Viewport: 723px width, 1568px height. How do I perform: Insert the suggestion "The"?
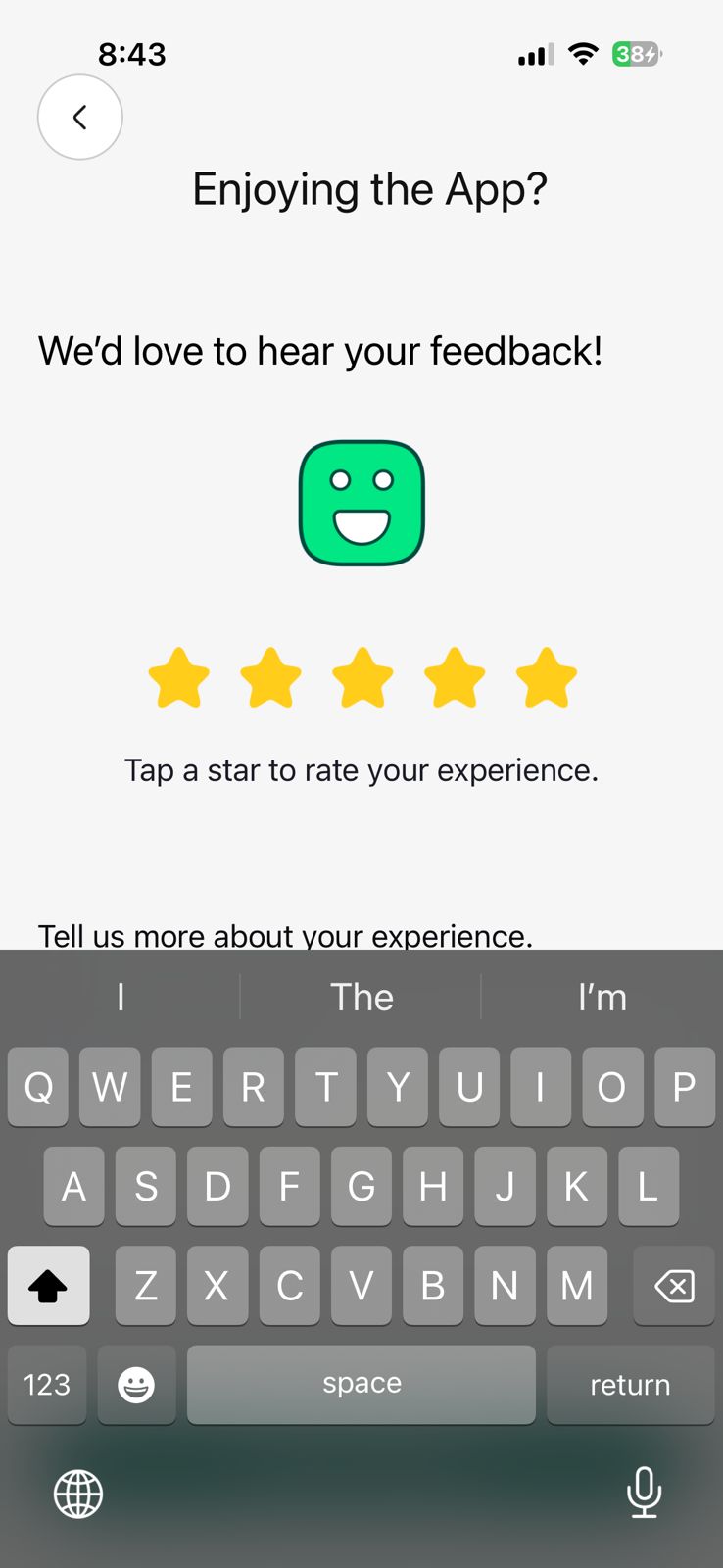361,997
